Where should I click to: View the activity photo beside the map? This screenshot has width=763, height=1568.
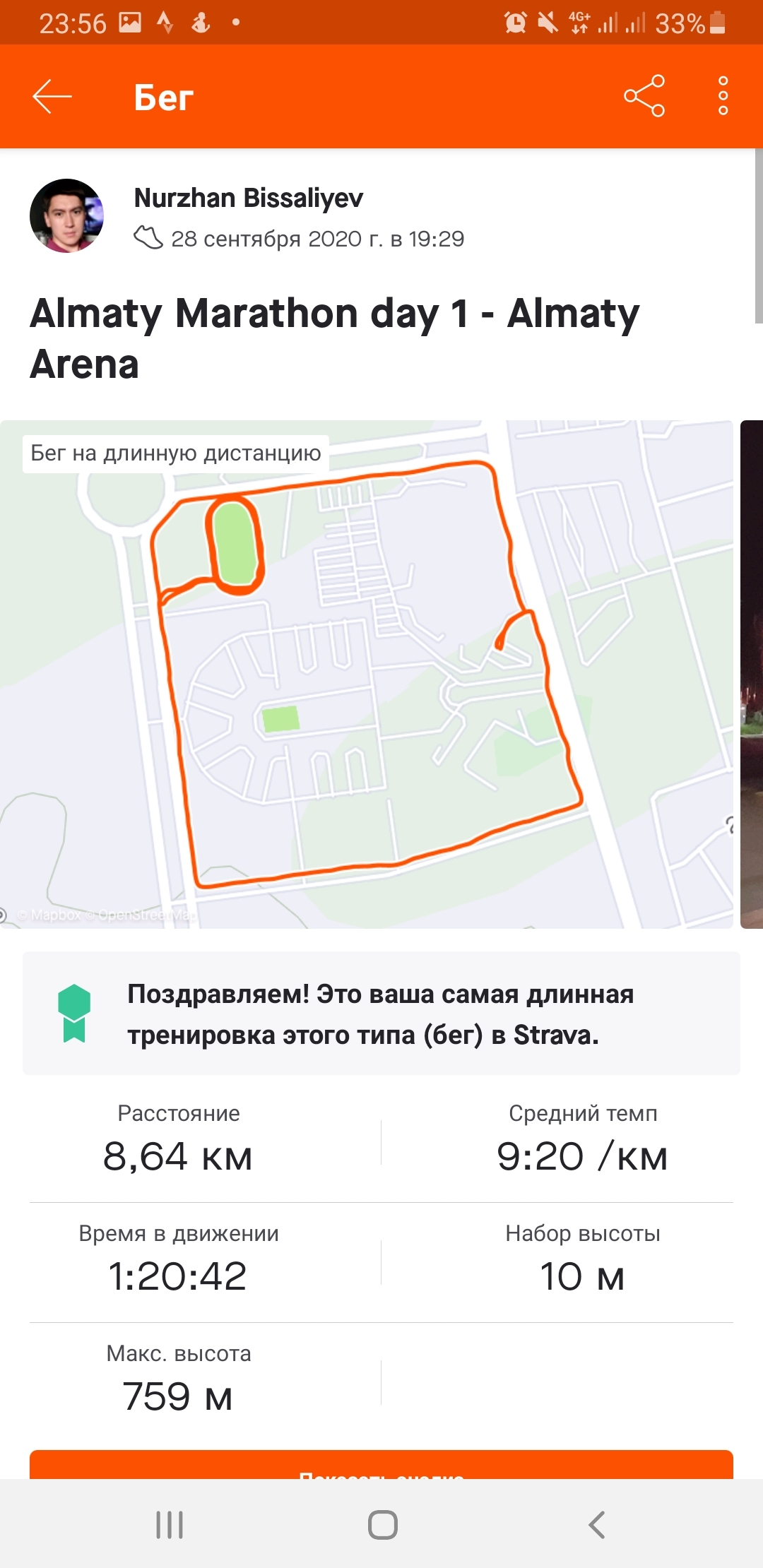[752, 675]
